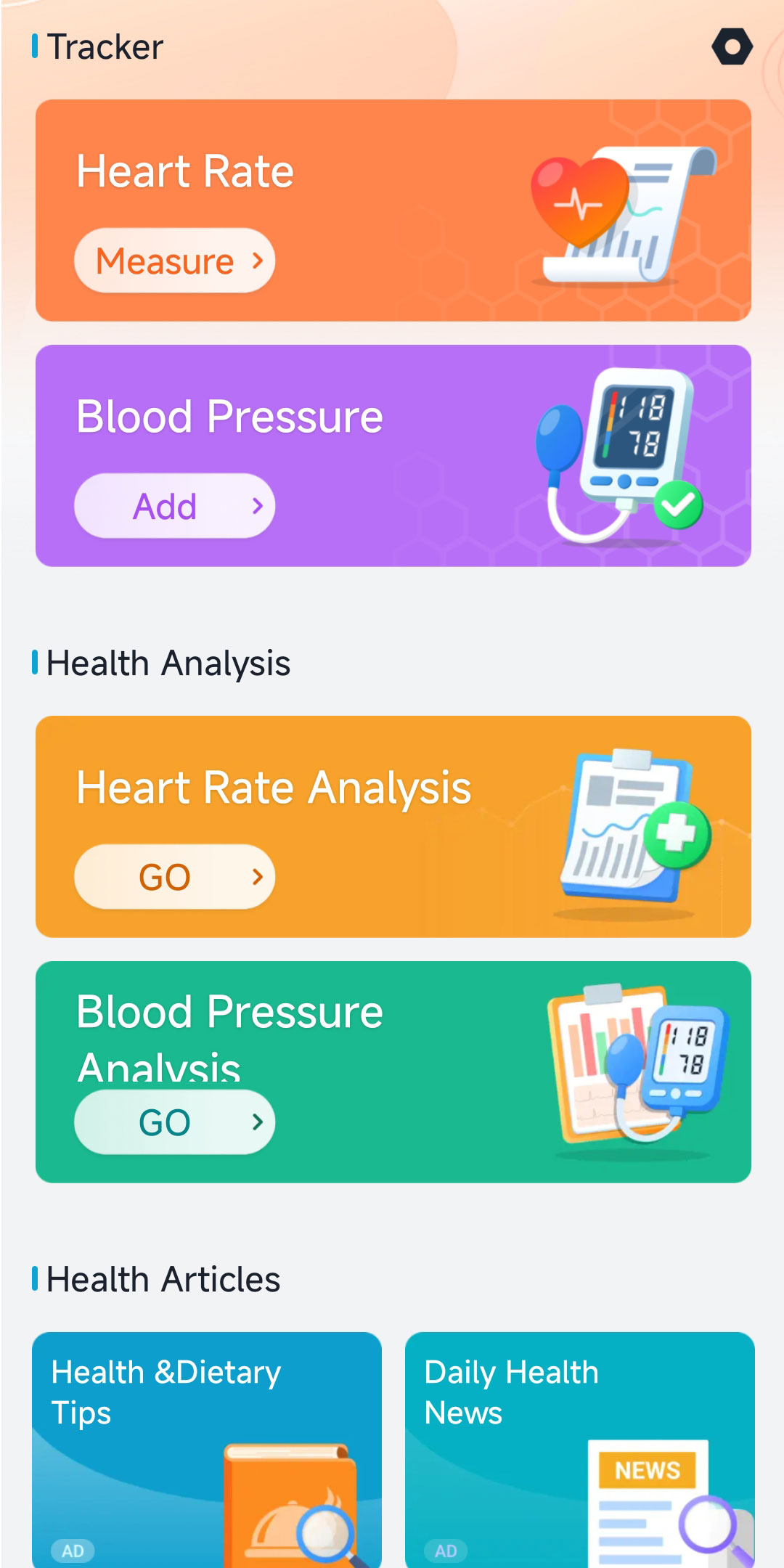
Task: Open the Daily Health News card
Action: click(579, 1448)
